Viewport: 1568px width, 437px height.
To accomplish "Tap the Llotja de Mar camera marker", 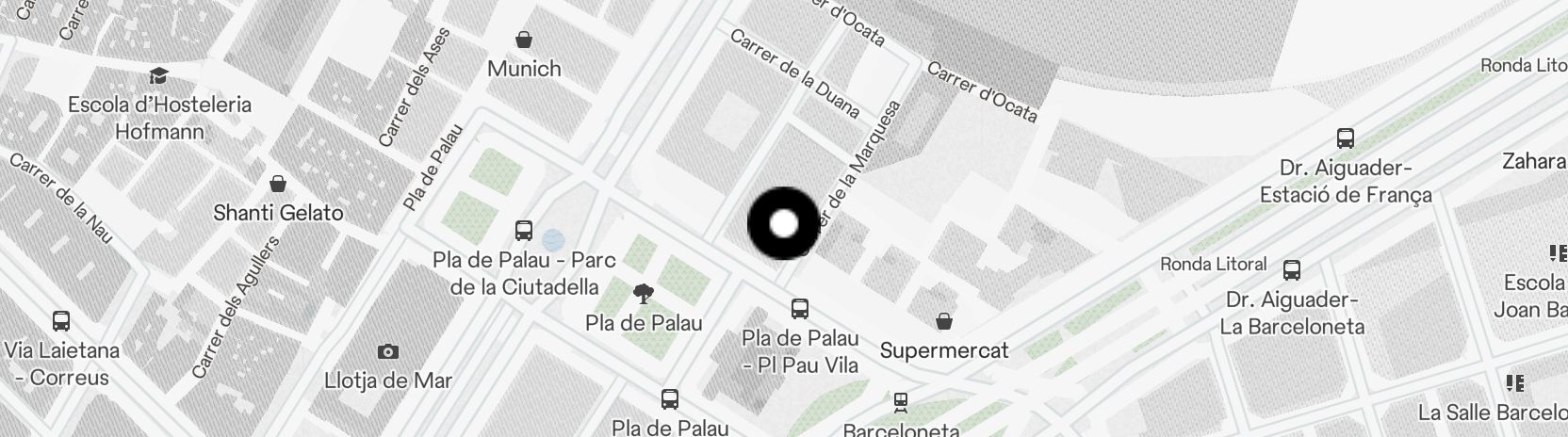I will (387, 352).
